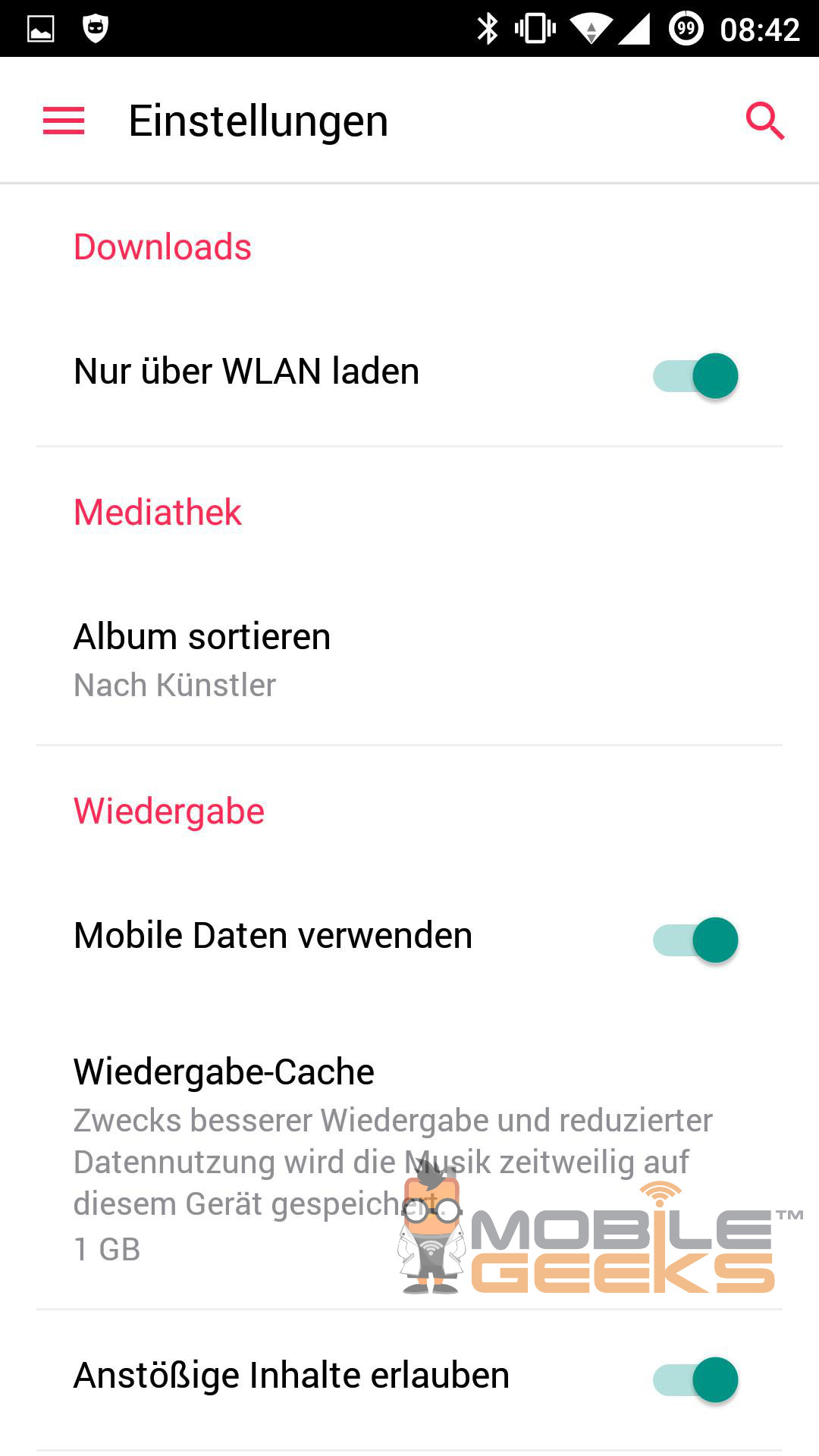Toggle Nur über WLAN laden switch
Viewport: 819px width, 1456px height.
(695, 375)
